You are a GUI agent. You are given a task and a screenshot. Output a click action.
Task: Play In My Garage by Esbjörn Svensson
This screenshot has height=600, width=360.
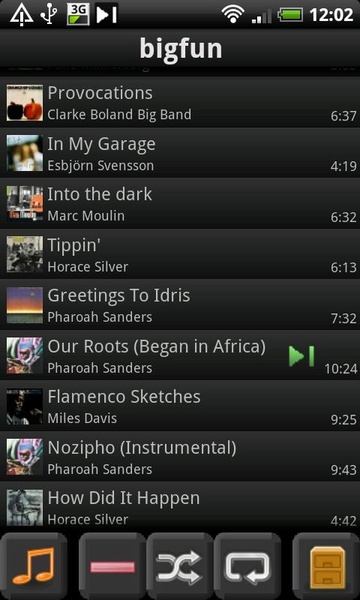click(180, 153)
